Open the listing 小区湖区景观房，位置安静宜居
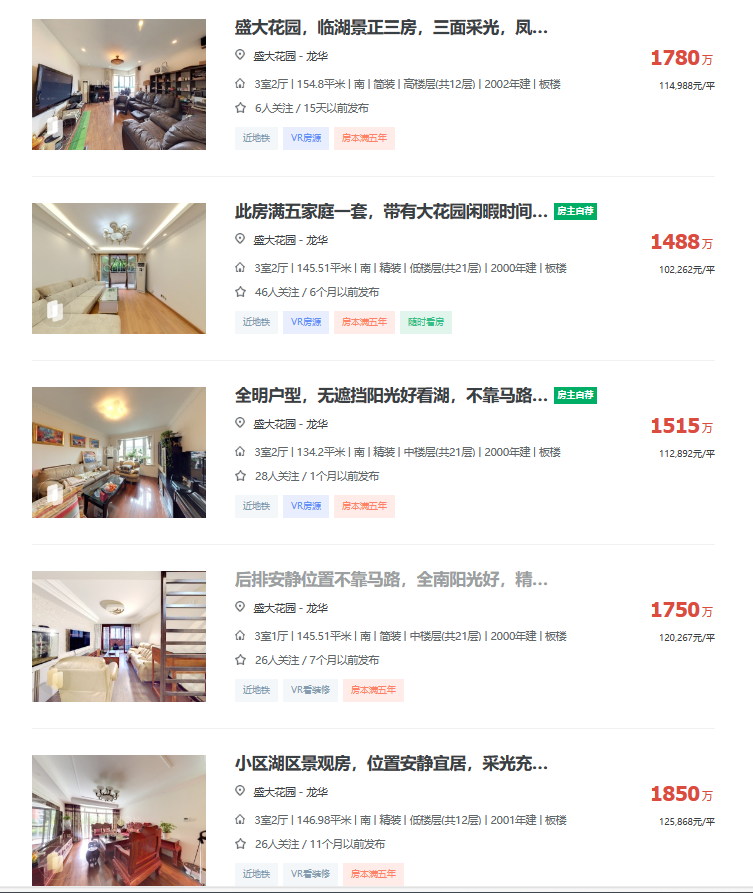753x893 pixels. pyautogui.click(x=391, y=764)
